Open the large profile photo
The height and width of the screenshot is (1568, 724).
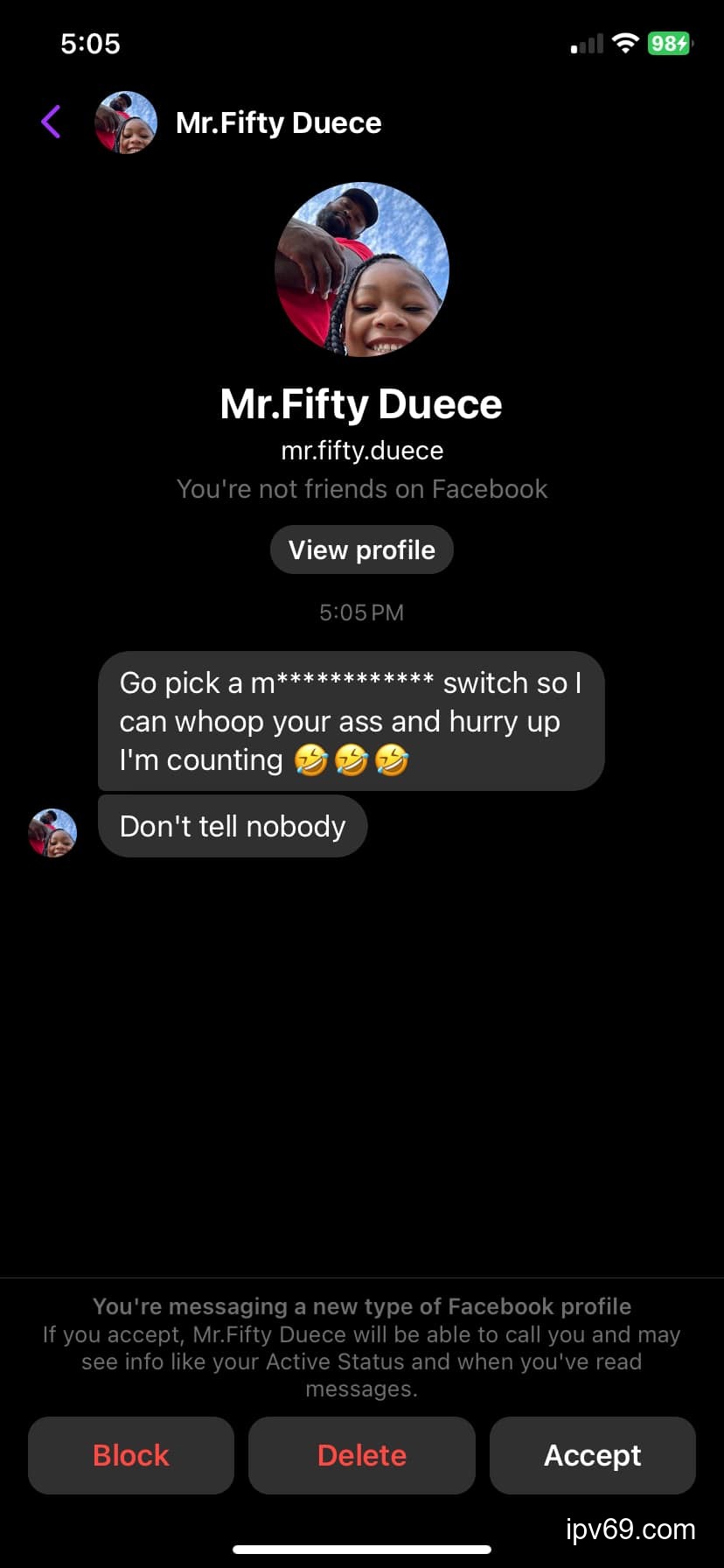(361, 269)
